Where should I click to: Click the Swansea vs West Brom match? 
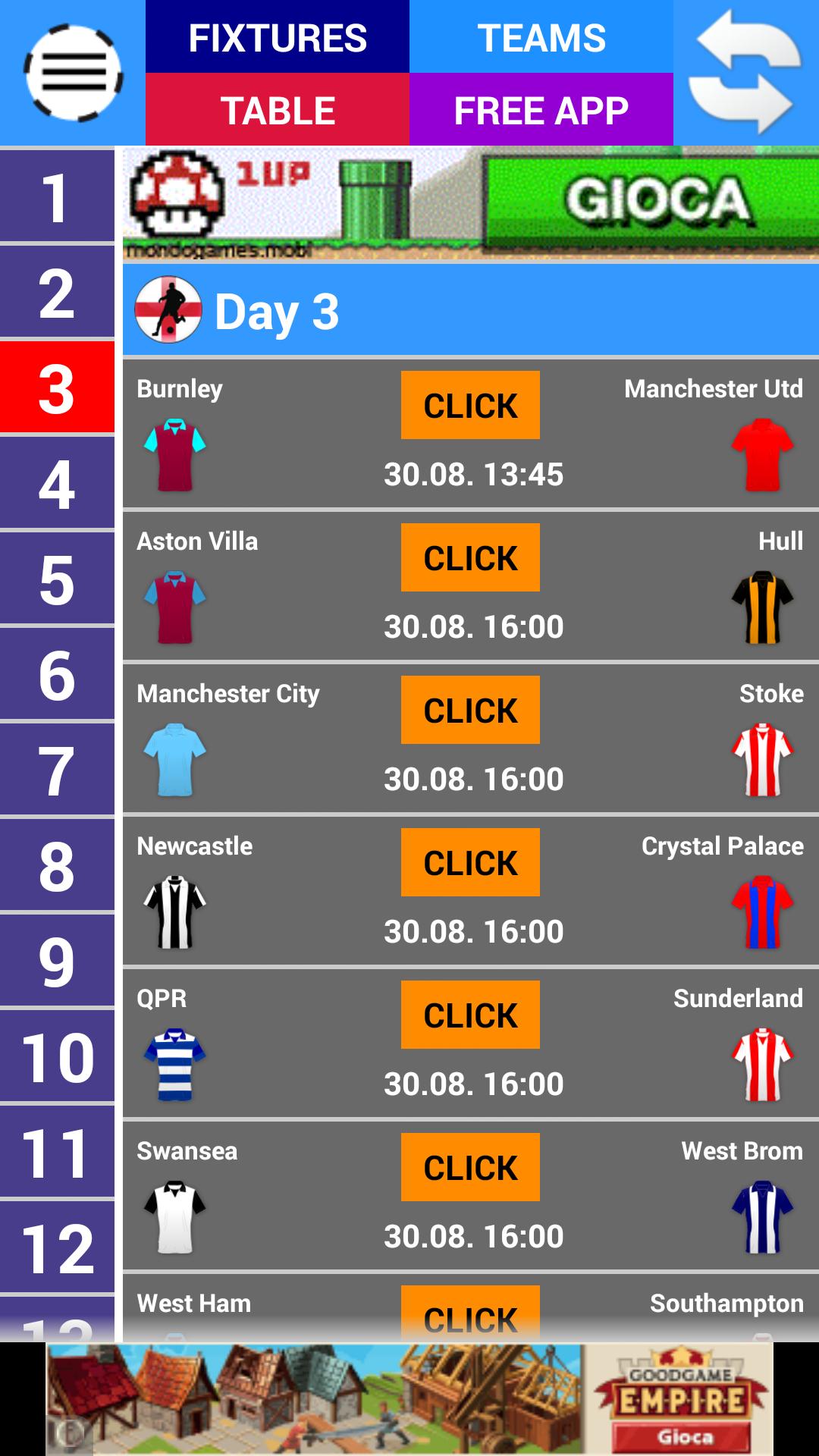[470, 1167]
